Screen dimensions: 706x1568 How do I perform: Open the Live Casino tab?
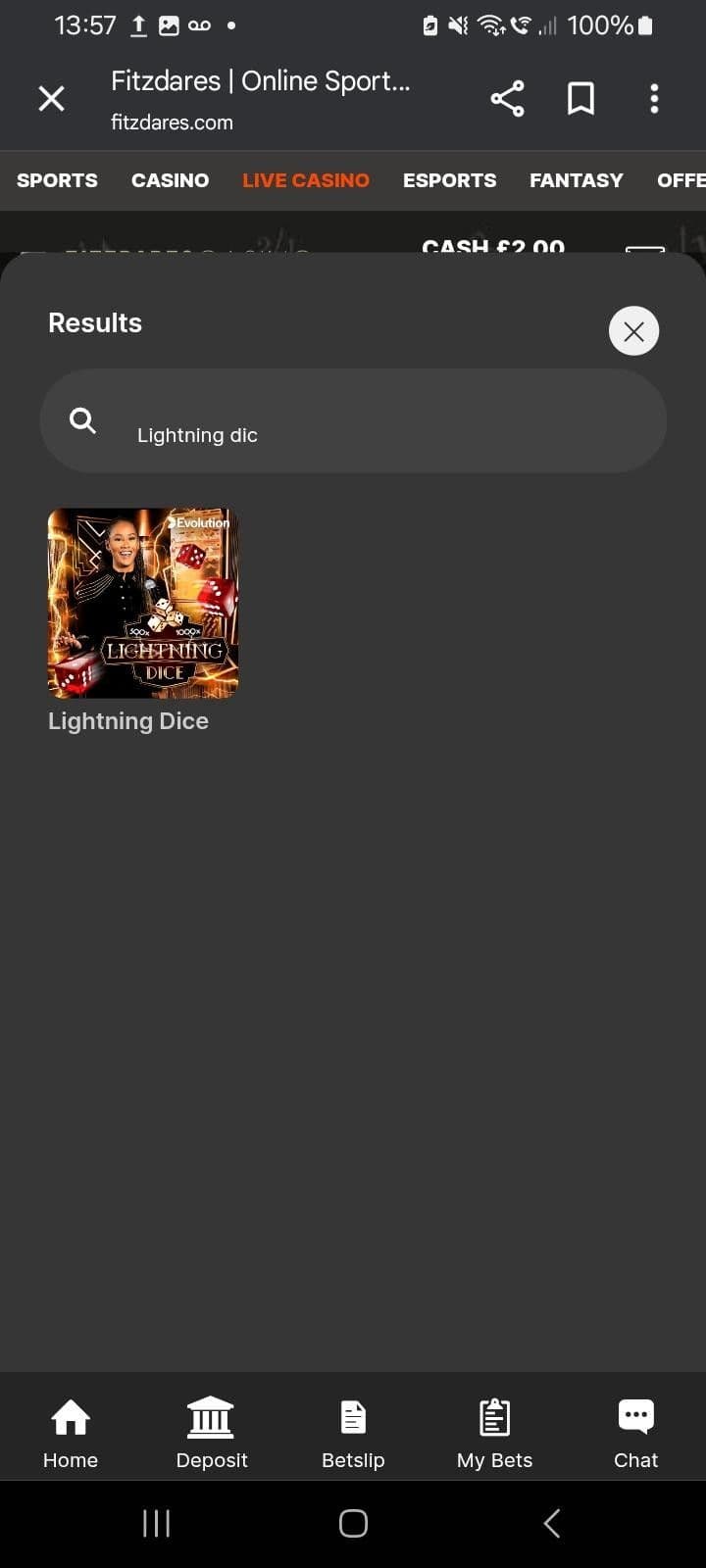click(305, 180)
